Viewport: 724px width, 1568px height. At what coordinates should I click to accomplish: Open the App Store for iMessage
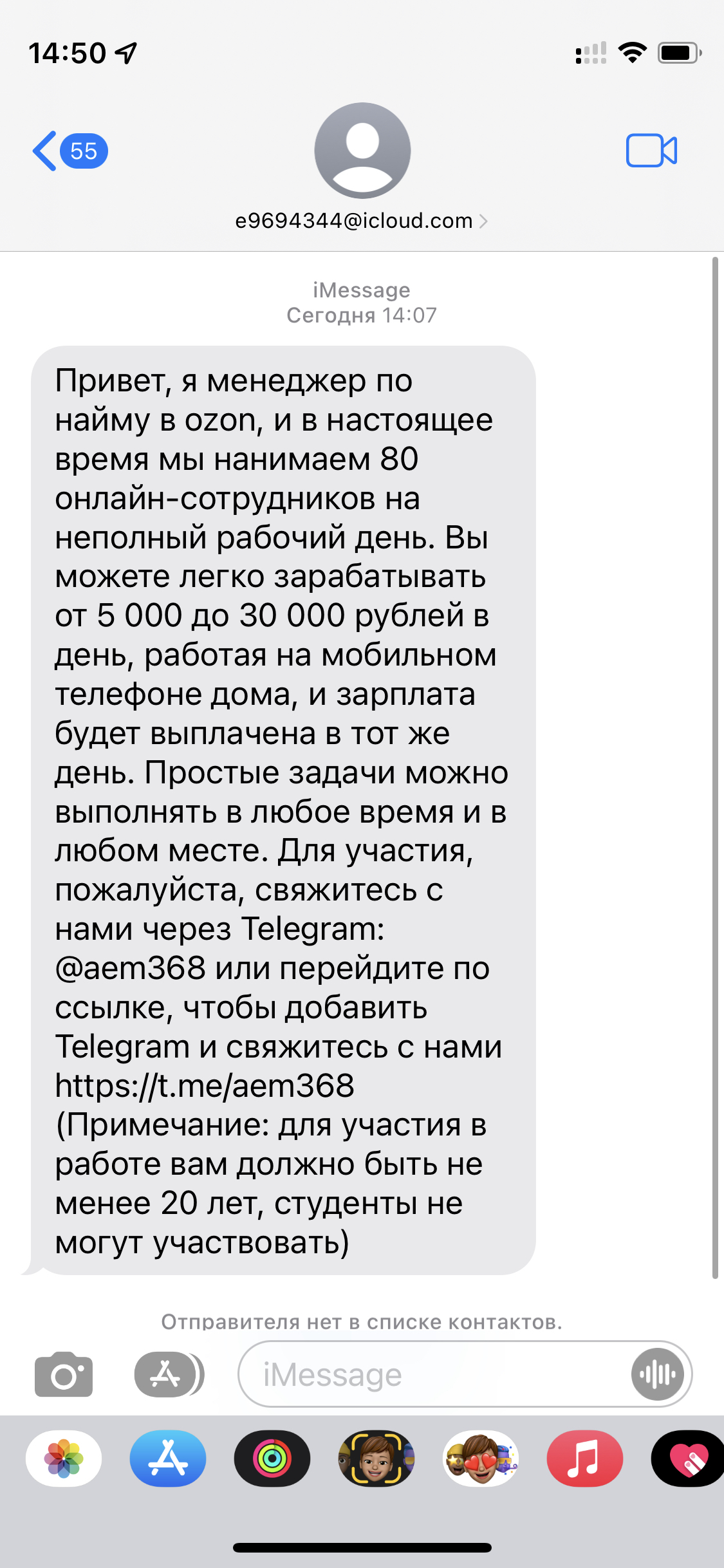click(x=168, y=1459)
